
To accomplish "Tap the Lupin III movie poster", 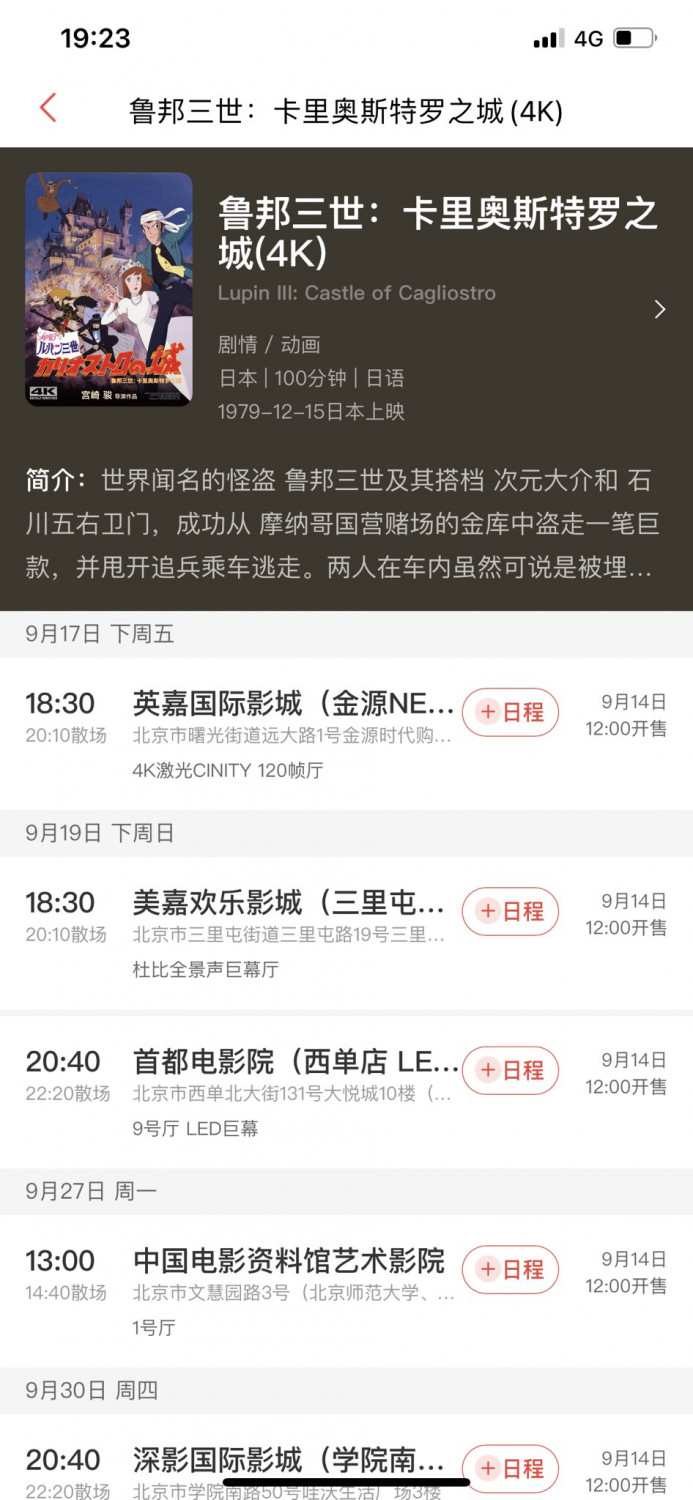I will point(109,289).
